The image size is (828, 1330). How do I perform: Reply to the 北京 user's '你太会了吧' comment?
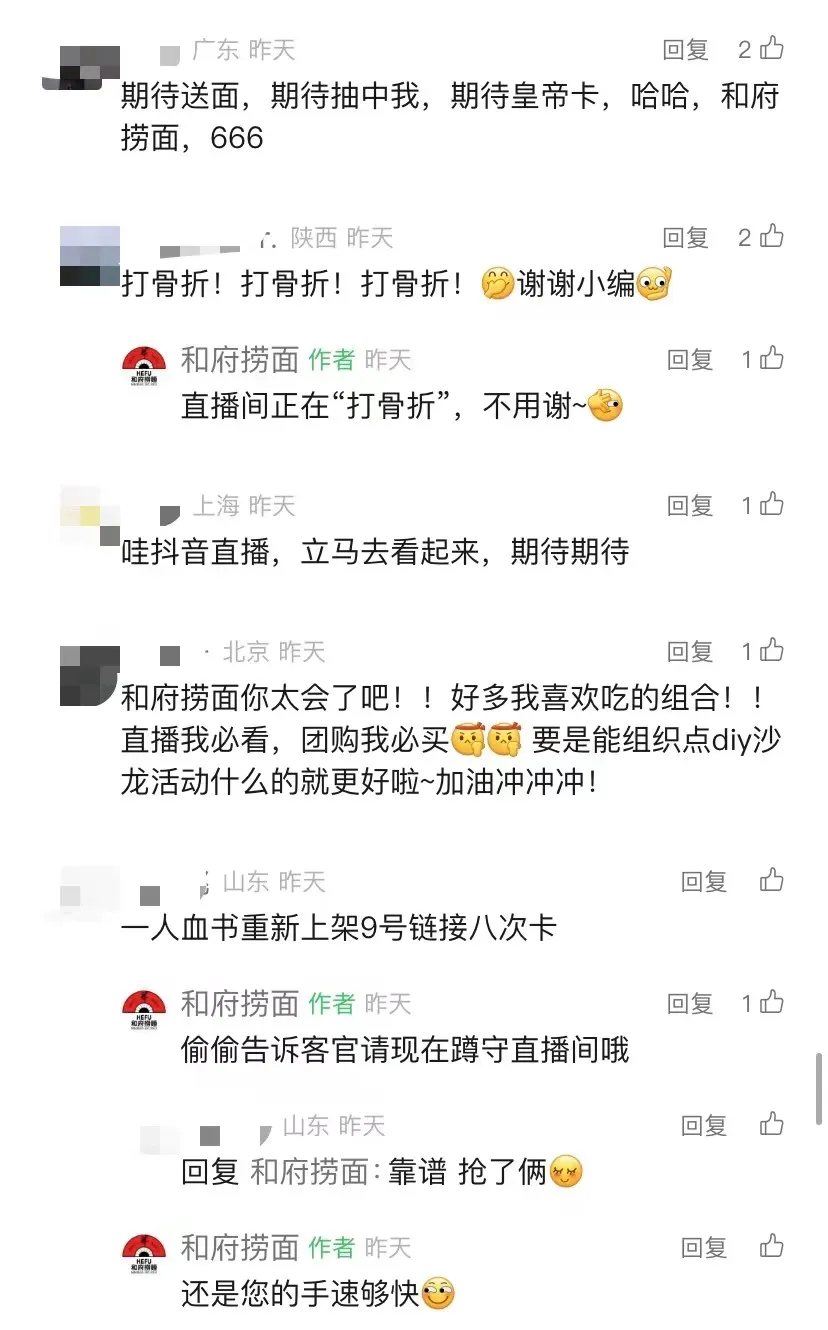click(x=690, y=652)
